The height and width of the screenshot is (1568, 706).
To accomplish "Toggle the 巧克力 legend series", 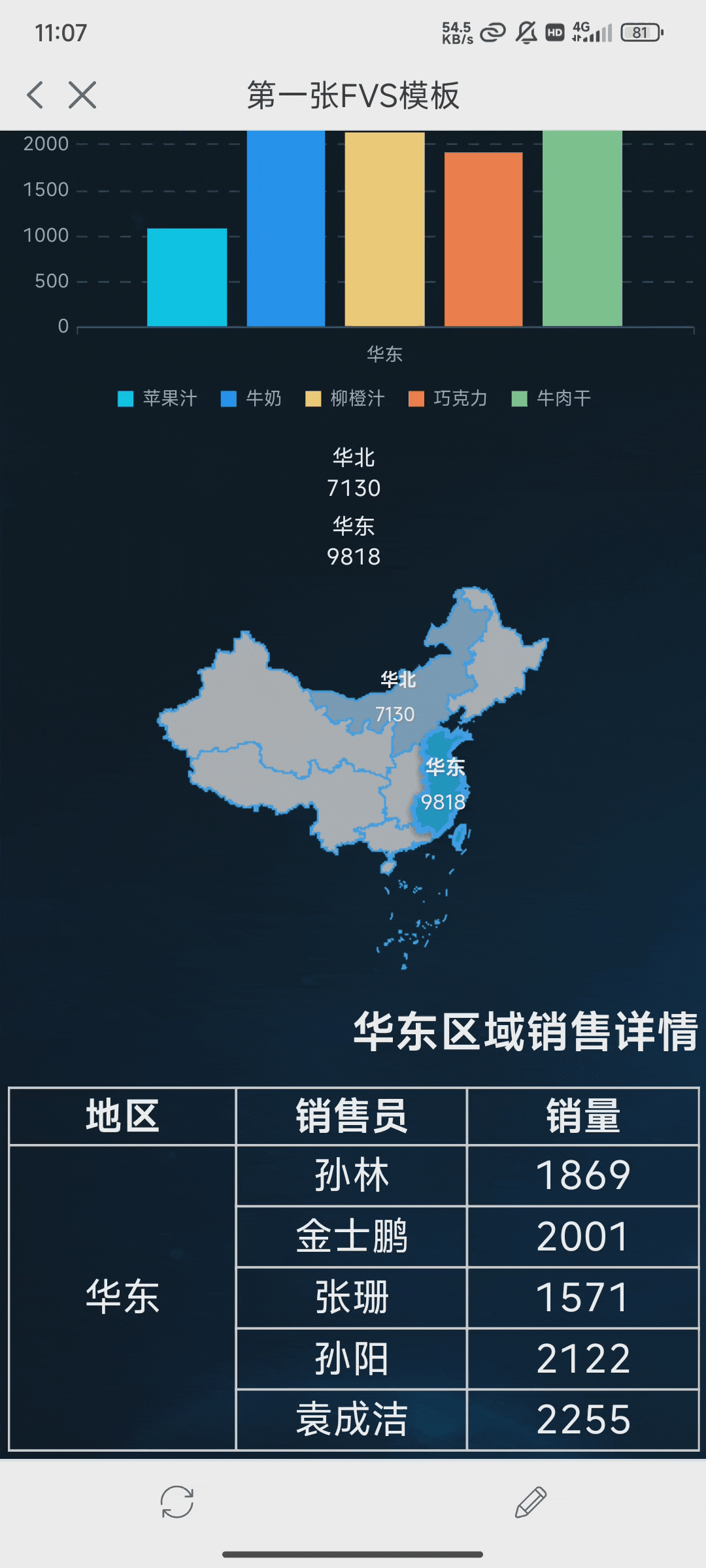I will 448,399.
